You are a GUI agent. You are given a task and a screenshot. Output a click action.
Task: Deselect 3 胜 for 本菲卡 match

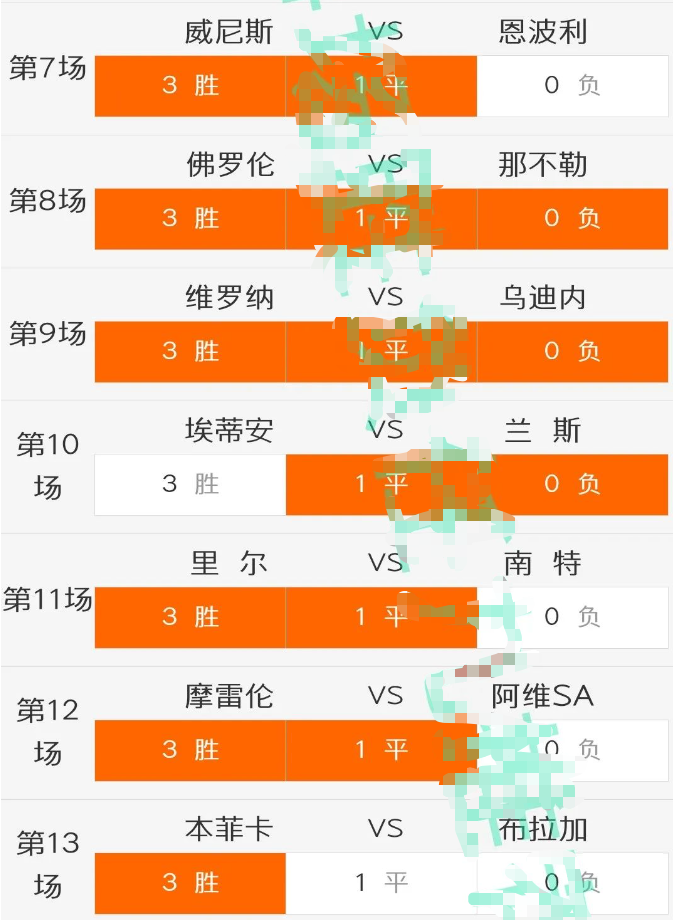[190, 883]
